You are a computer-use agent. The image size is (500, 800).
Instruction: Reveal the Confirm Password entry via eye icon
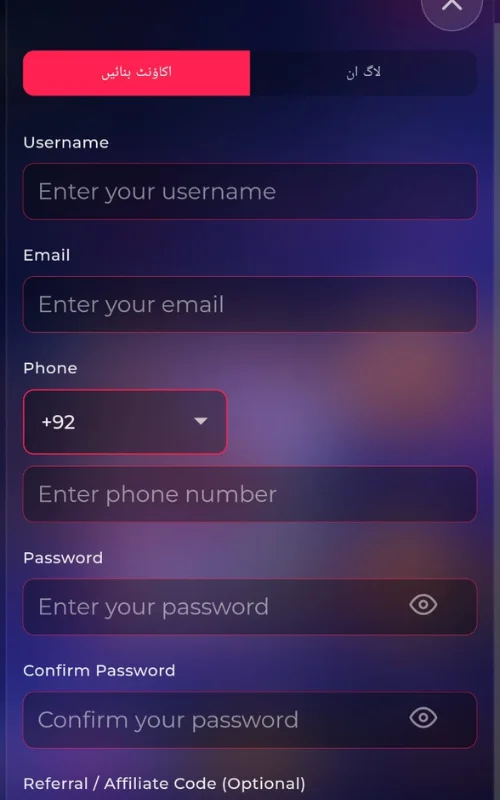[x=423, y=718]
